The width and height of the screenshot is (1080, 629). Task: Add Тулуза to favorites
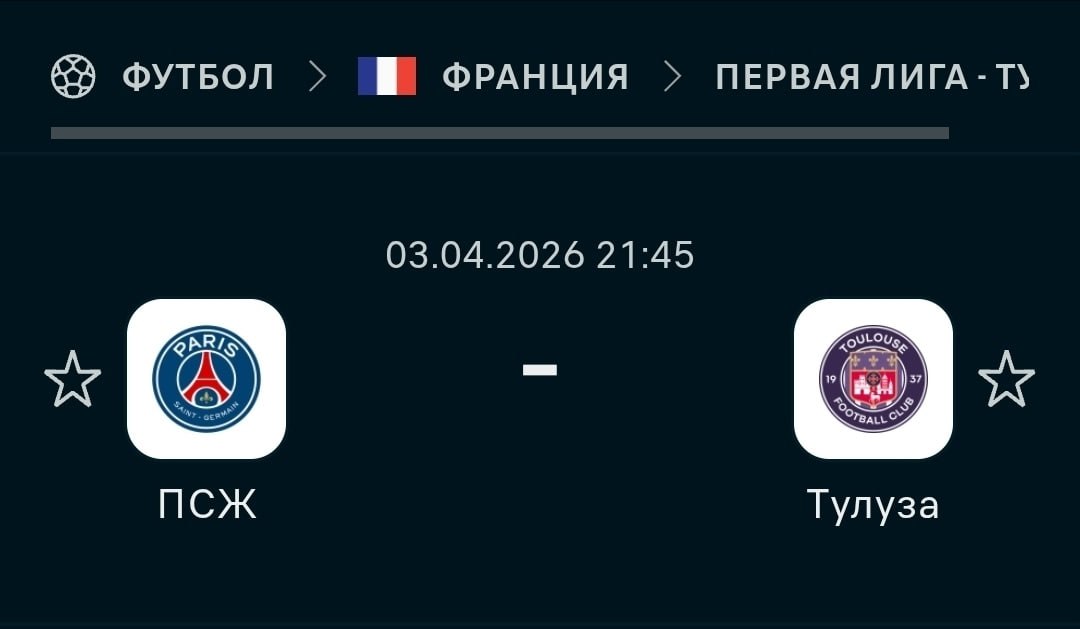tap(1006, 380)
